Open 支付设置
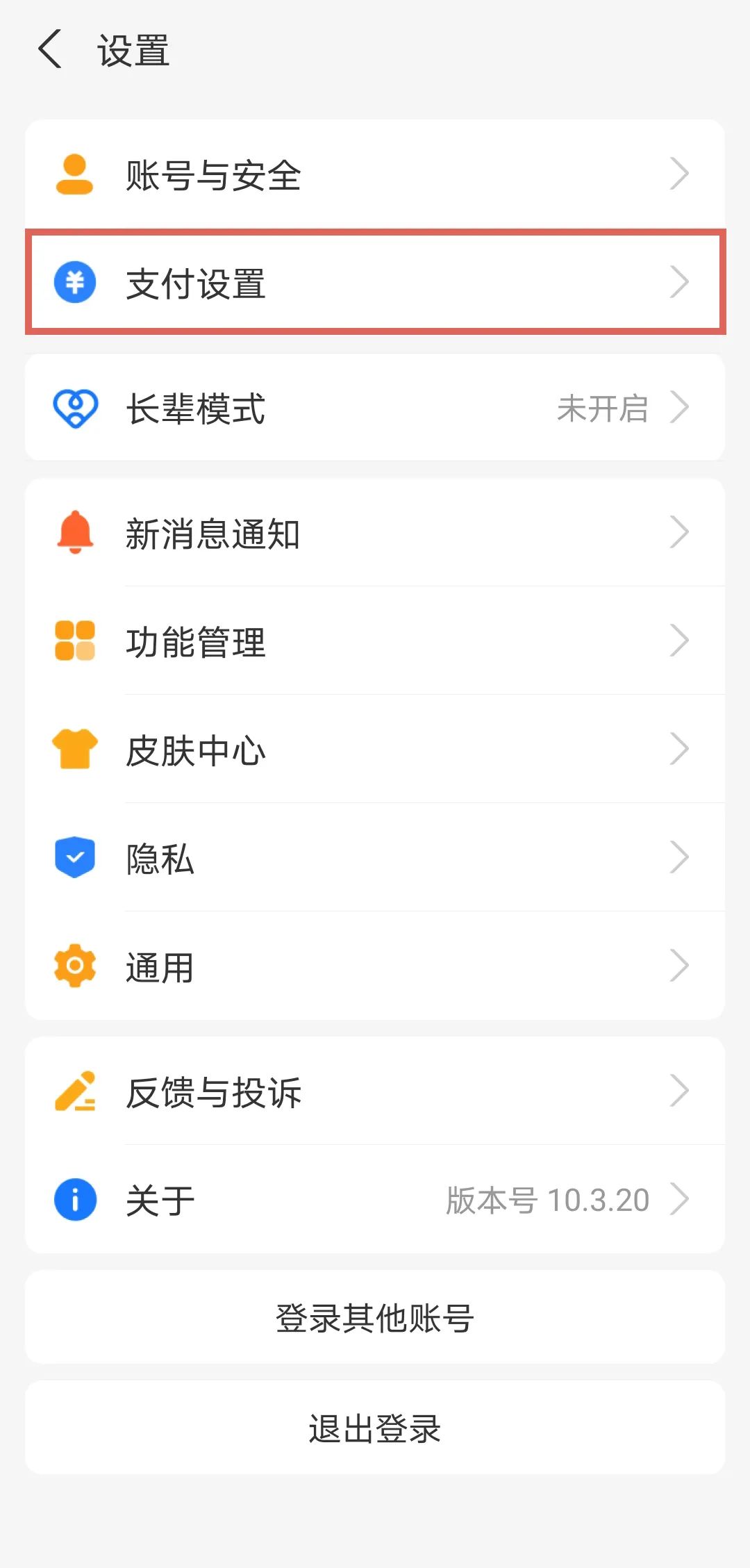 (x=375, y=283)
